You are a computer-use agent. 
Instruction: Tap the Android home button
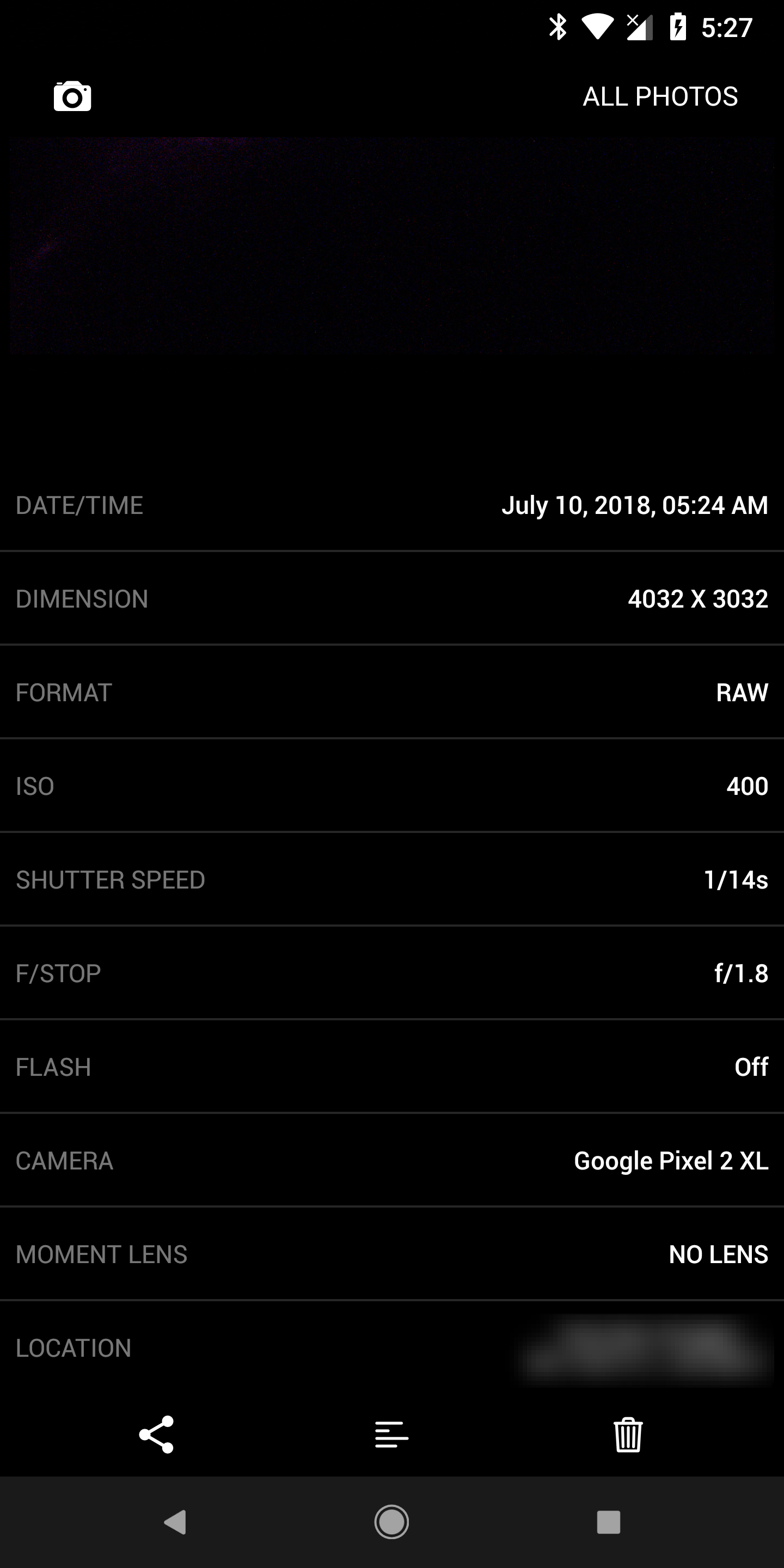point(392,1522)
